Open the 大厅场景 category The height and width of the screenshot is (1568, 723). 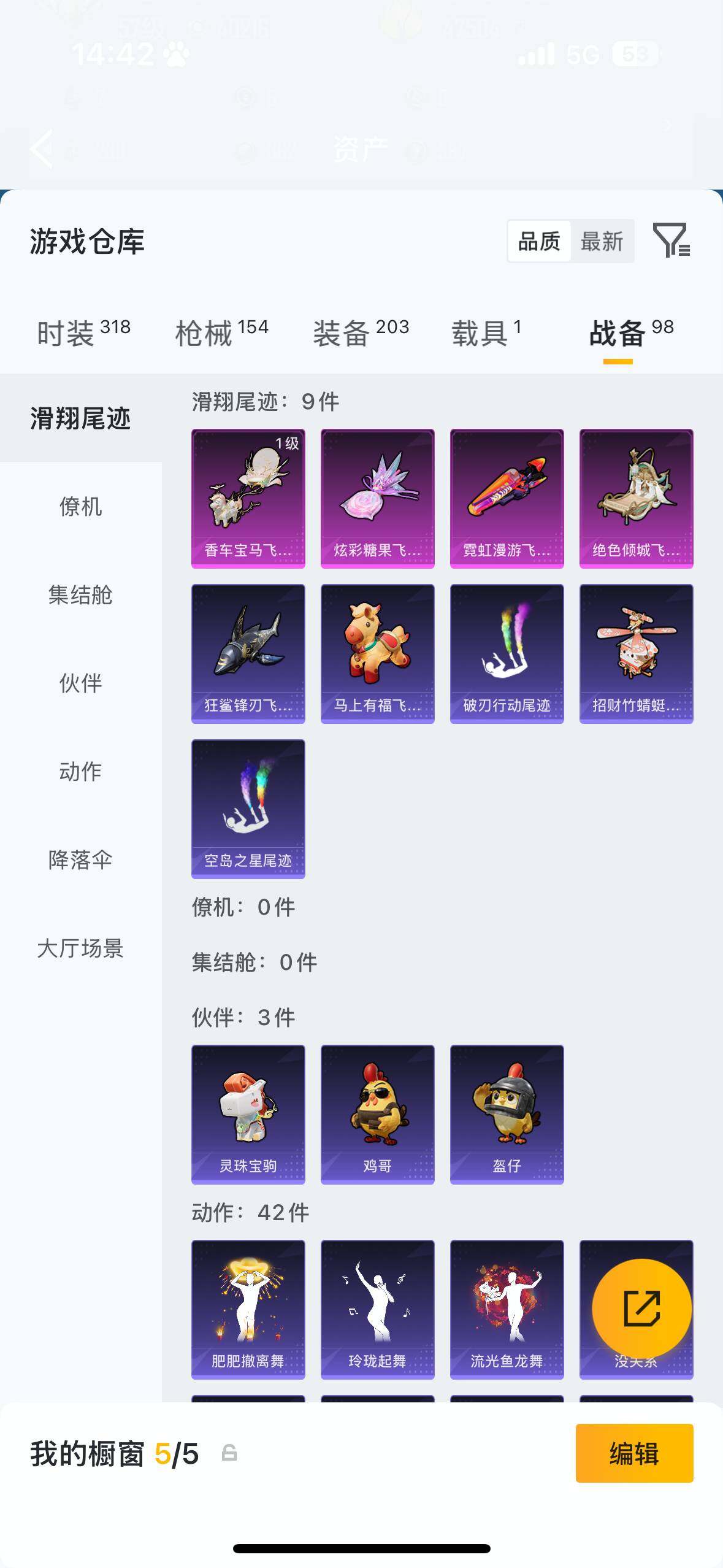pos(80,949)
